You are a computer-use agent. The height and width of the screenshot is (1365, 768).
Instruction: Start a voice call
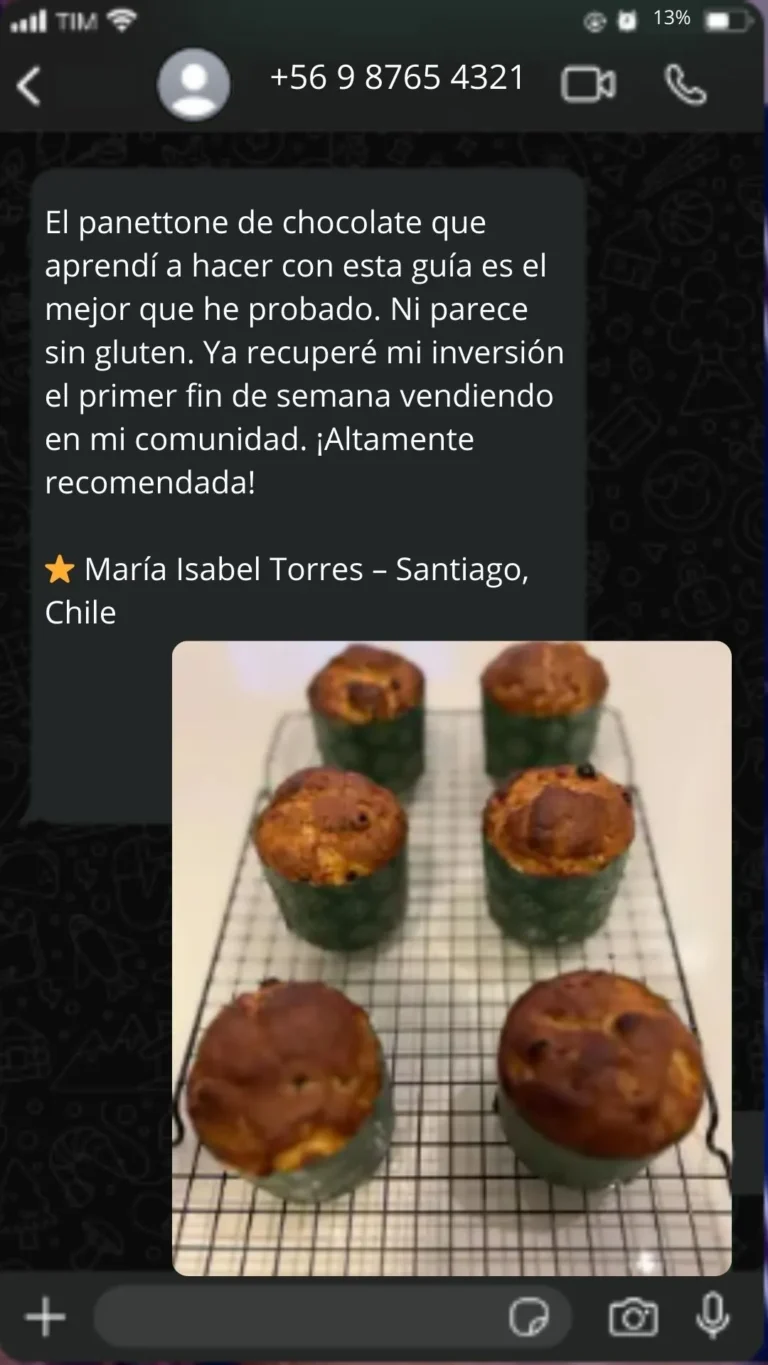pyautogui.click(x=686, y=86)
